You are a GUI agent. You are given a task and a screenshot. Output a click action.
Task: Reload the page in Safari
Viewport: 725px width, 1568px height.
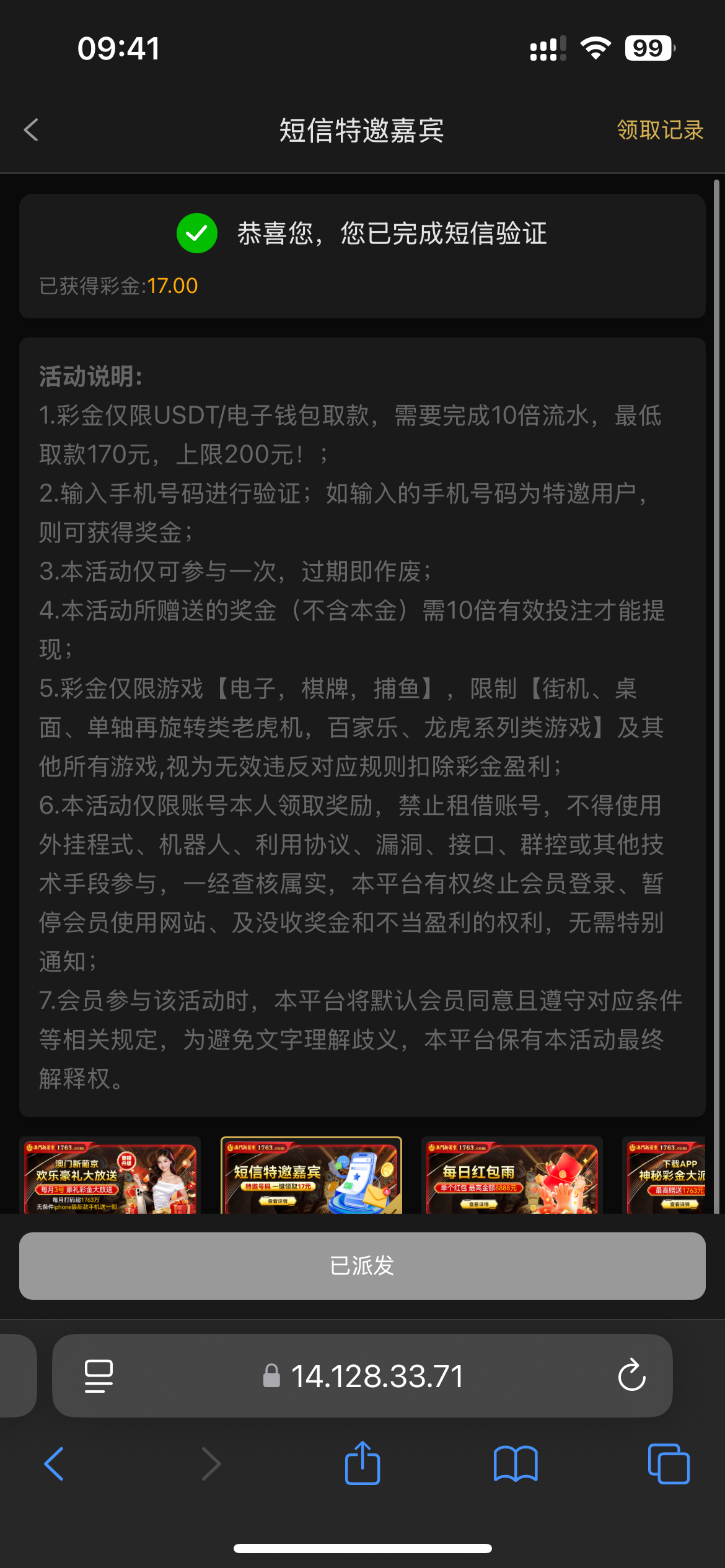[631, 1375]
